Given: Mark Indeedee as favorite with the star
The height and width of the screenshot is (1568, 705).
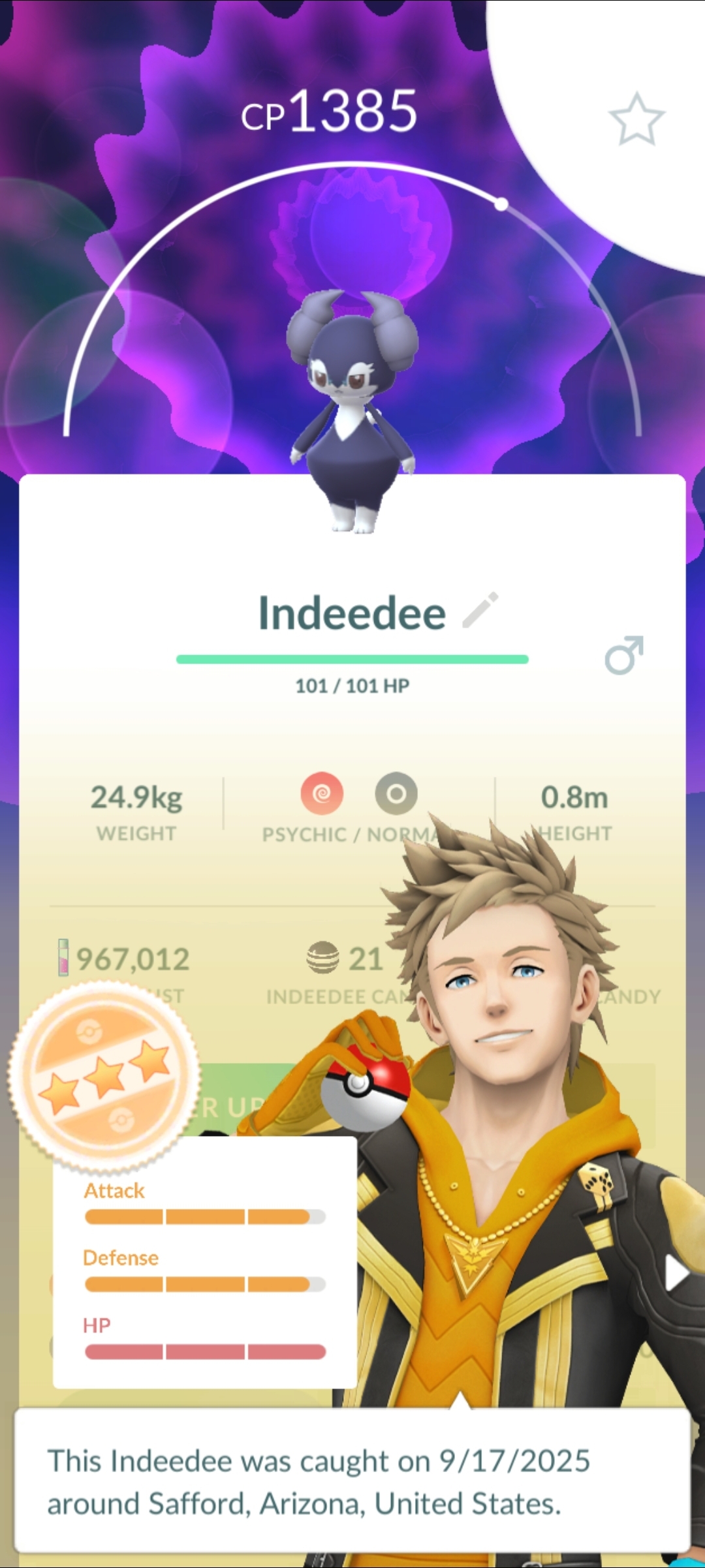Looking at the screenshot, I should tap(636, 119).
